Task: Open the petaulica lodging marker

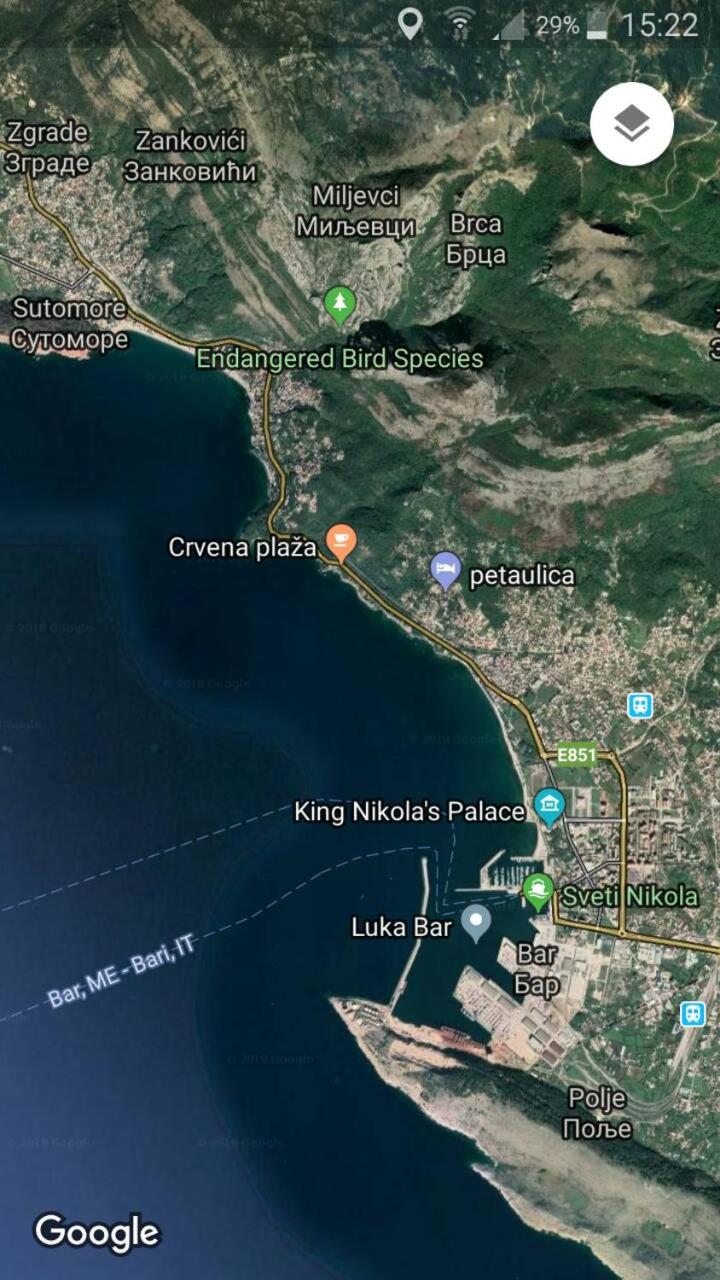Action: tap(446, 571)
